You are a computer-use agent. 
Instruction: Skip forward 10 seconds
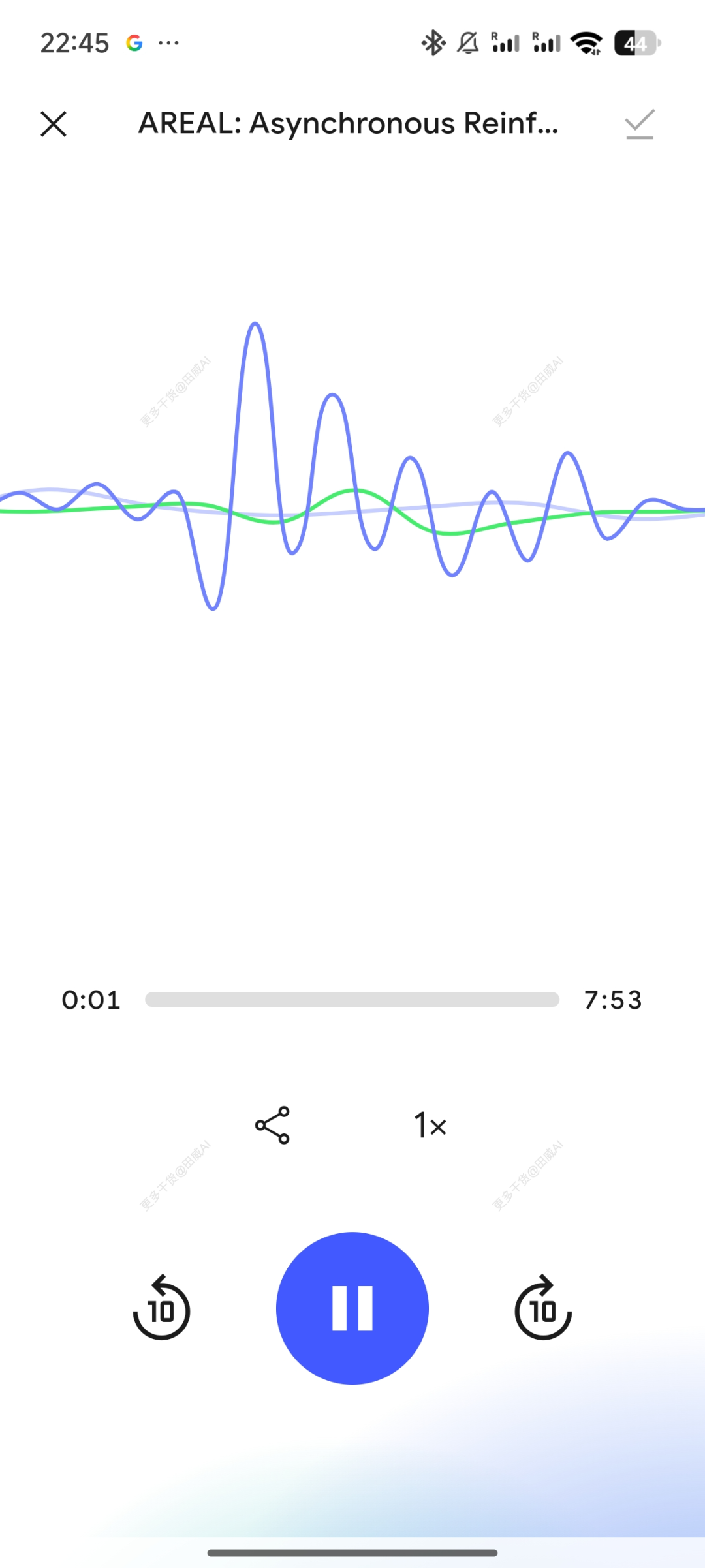point(543,1308)
